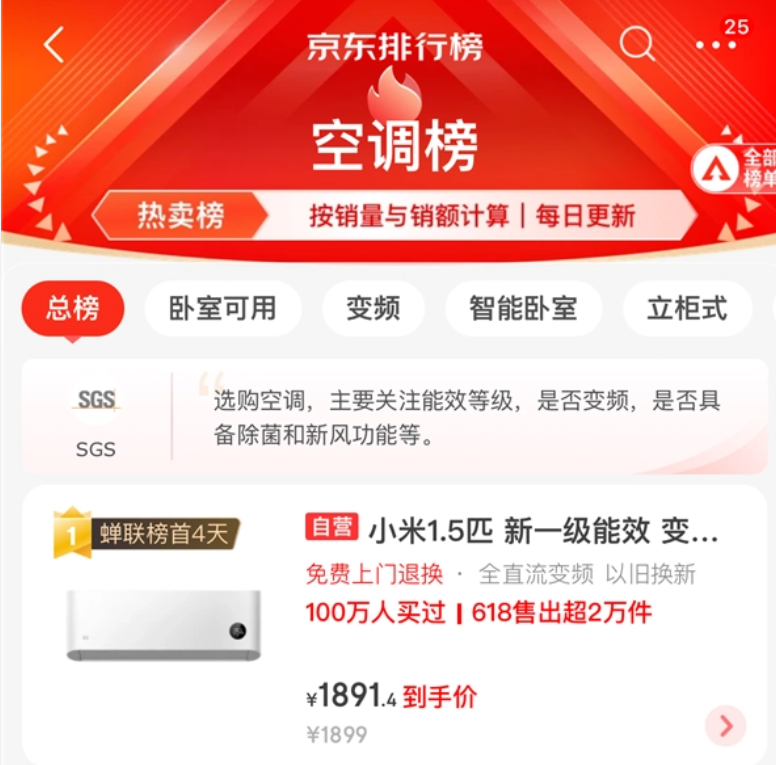Open search with the magnifier icon

[636, 44]
